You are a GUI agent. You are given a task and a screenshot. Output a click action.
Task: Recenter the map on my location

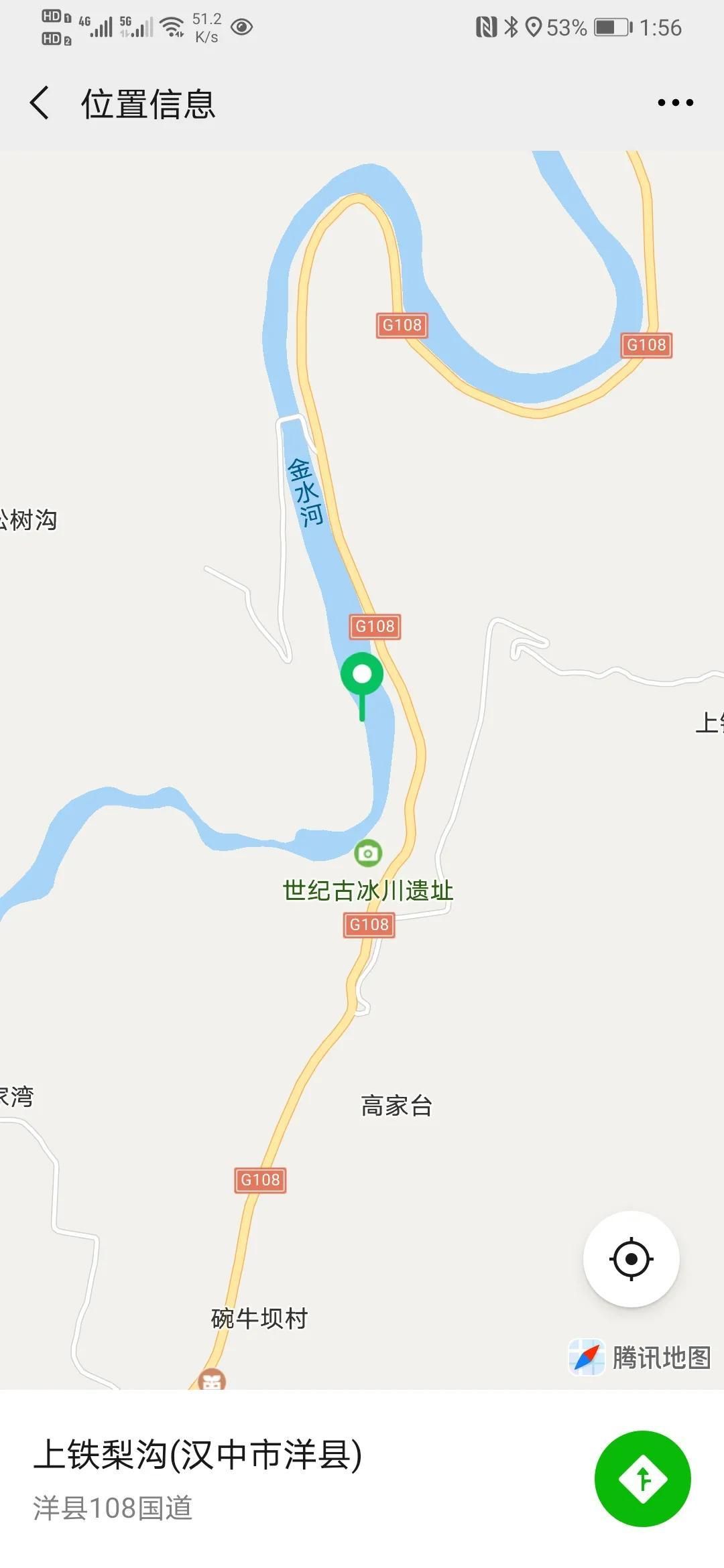(x=631, y=1259)
